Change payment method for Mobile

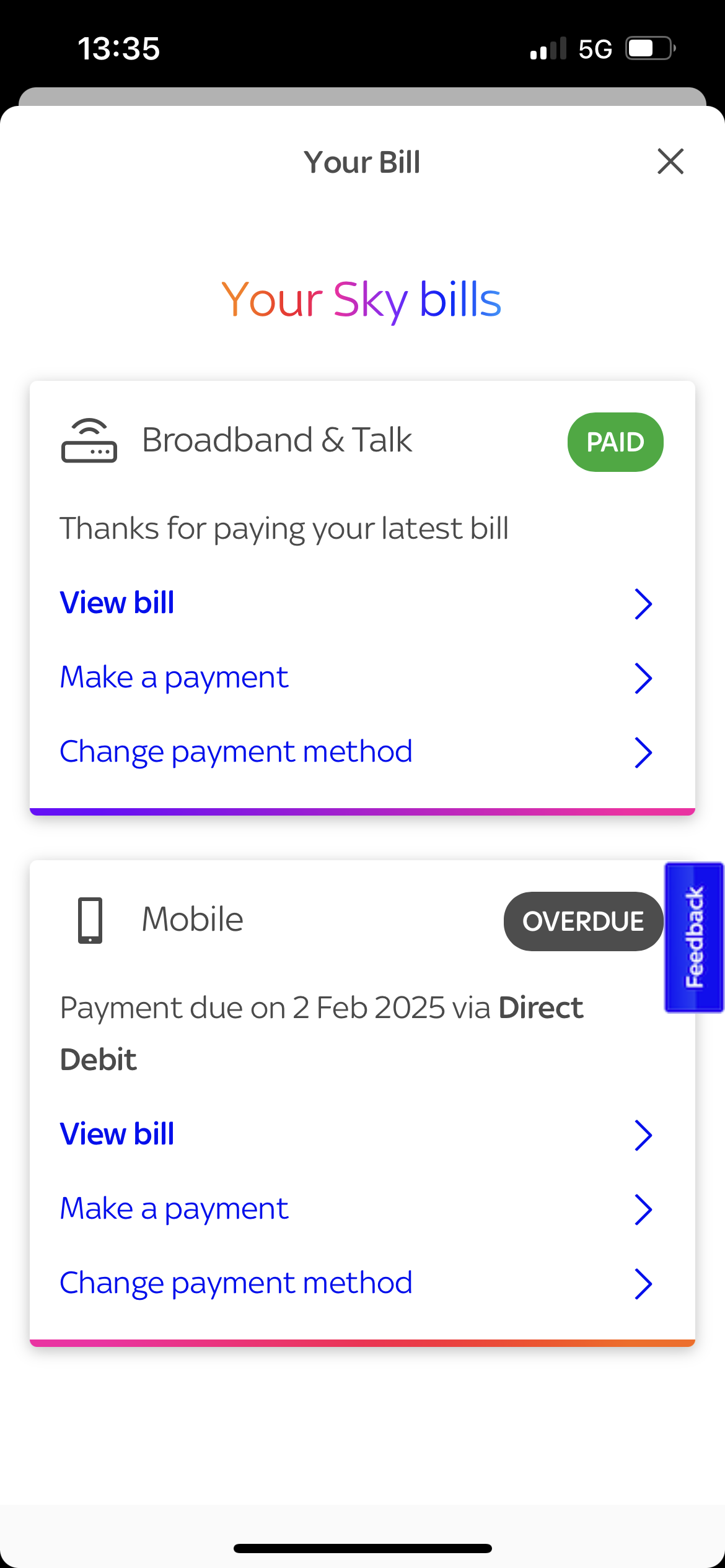(x=236, y=1283)
